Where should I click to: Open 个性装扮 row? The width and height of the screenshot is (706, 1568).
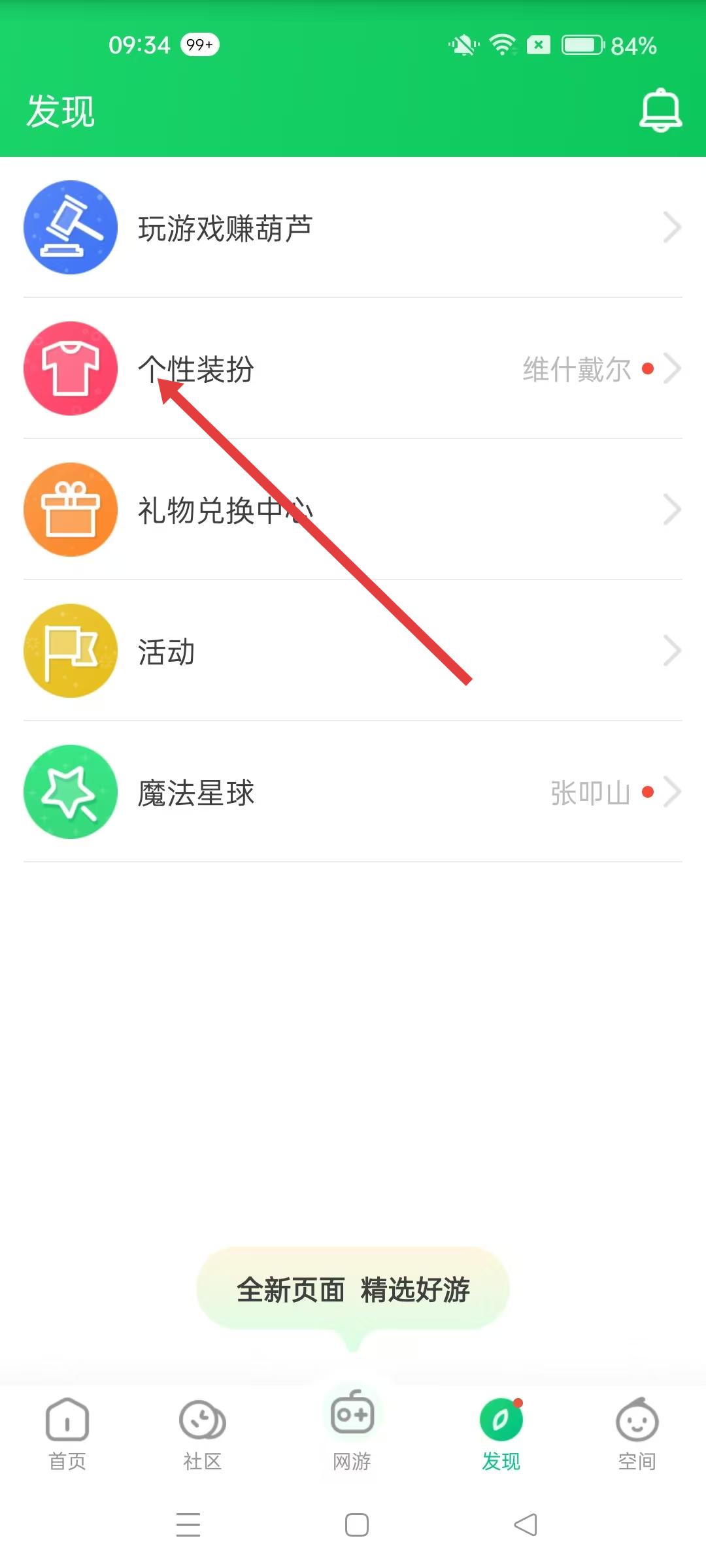click(x=353, y=368)
